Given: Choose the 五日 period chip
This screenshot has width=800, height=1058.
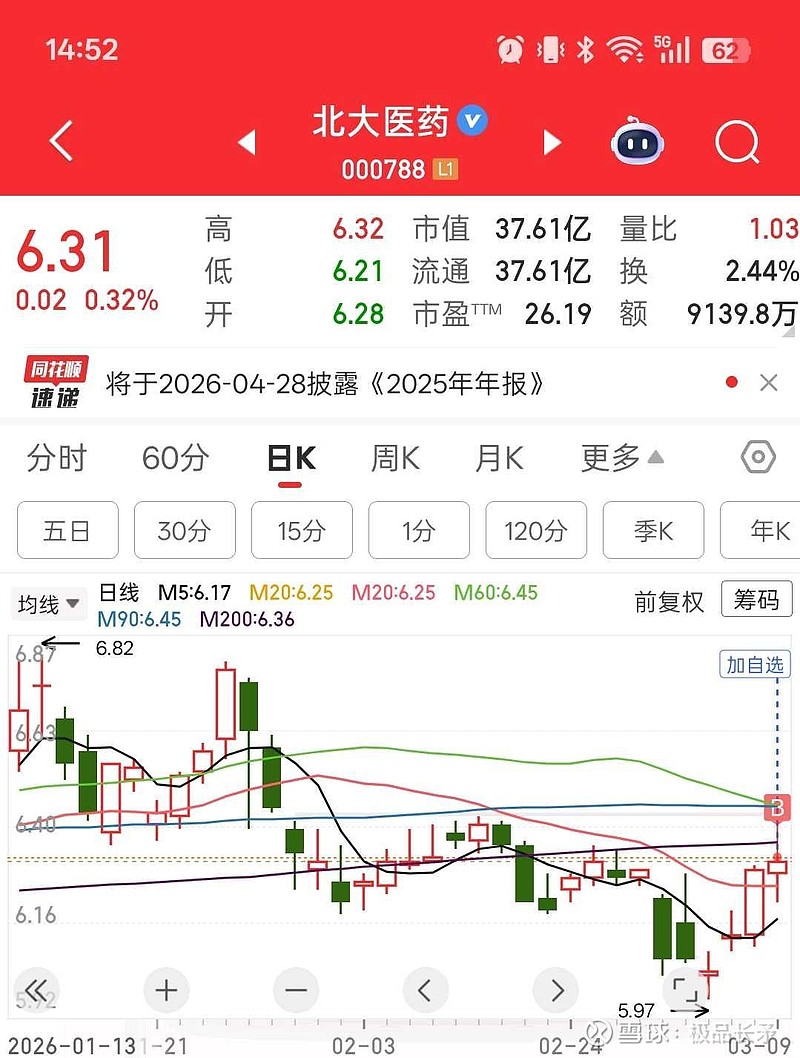Looking at the screenshot, I should [x=68, y=531].
